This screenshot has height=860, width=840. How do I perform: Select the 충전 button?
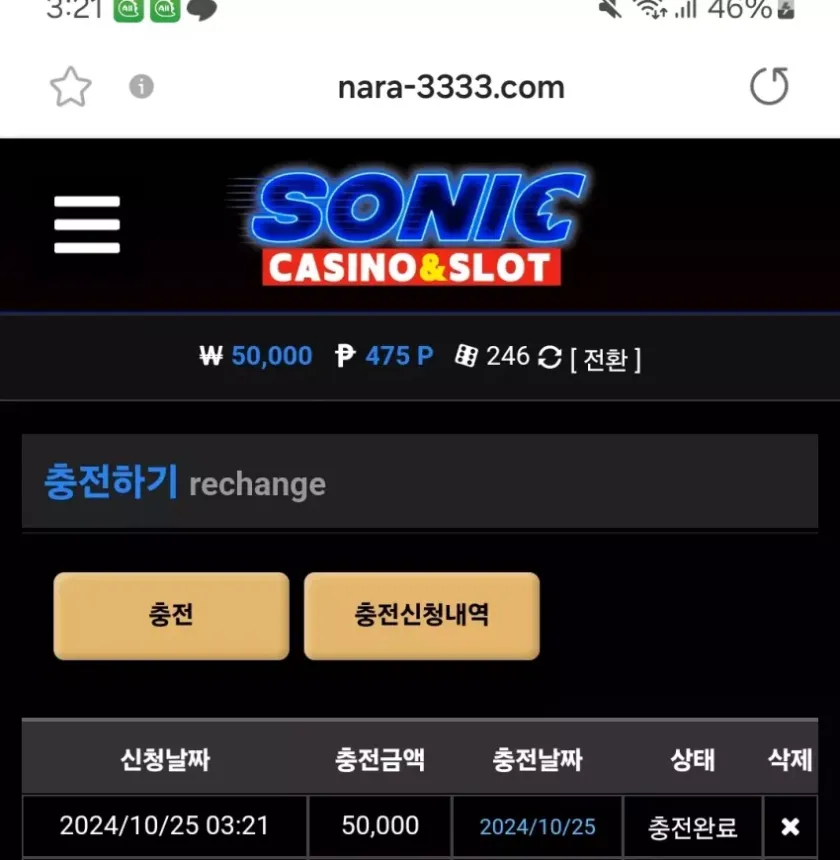[x=171, y=615]
